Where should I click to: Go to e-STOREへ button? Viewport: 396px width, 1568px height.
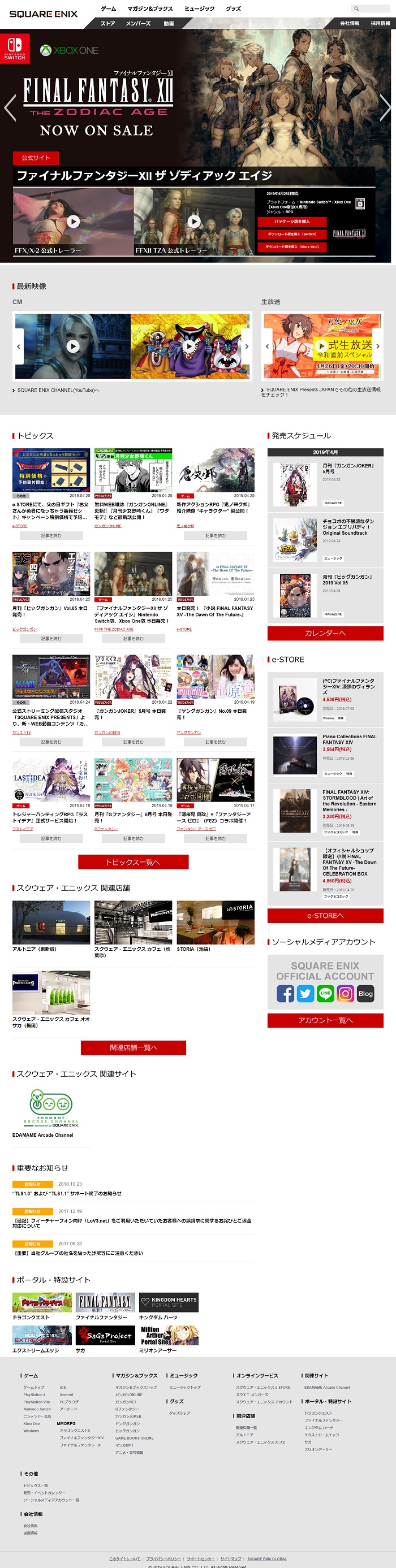click(325, 916)
